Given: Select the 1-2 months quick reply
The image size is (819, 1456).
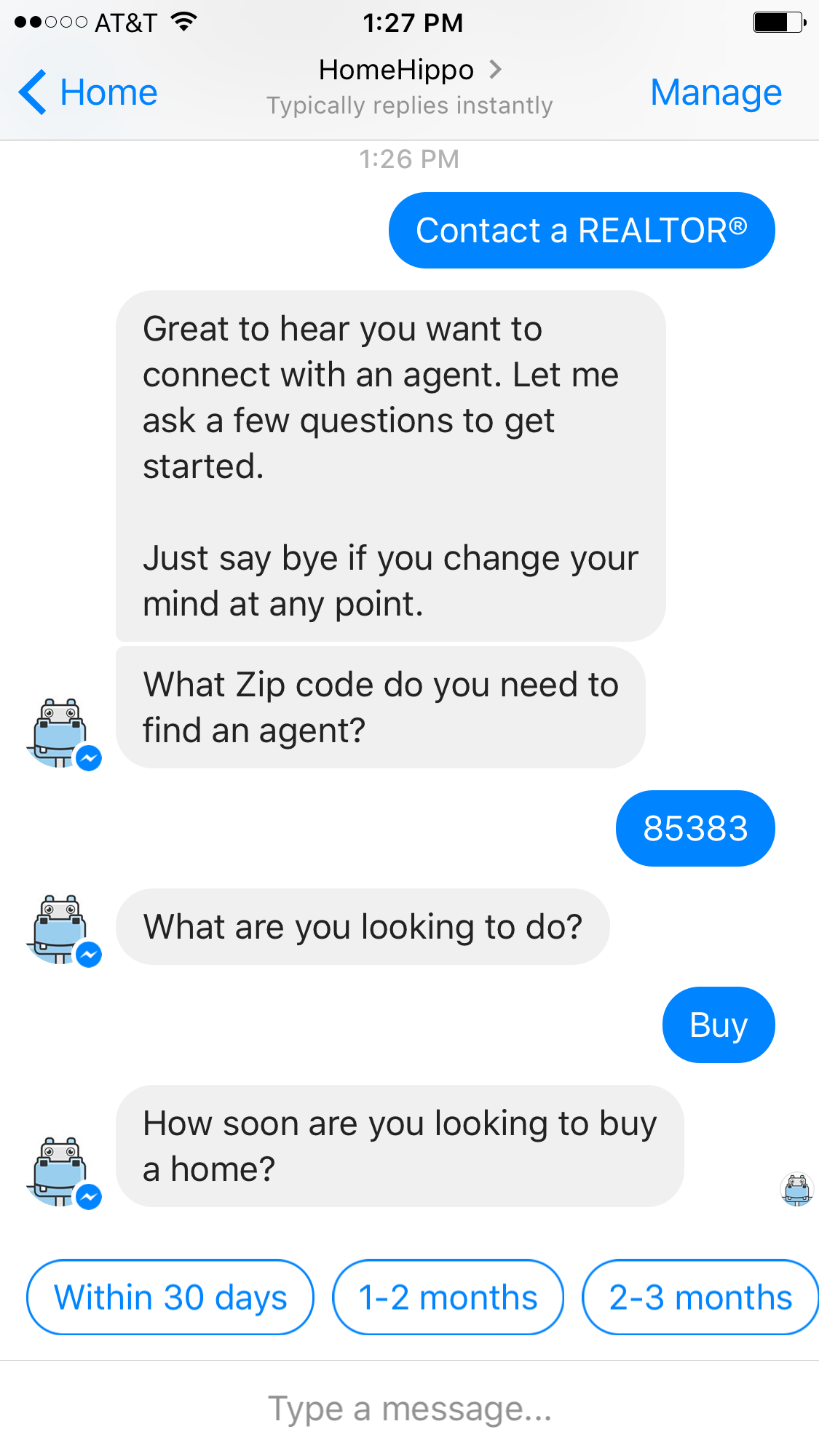Looking at the screenshot, I should coord(448,1297).
